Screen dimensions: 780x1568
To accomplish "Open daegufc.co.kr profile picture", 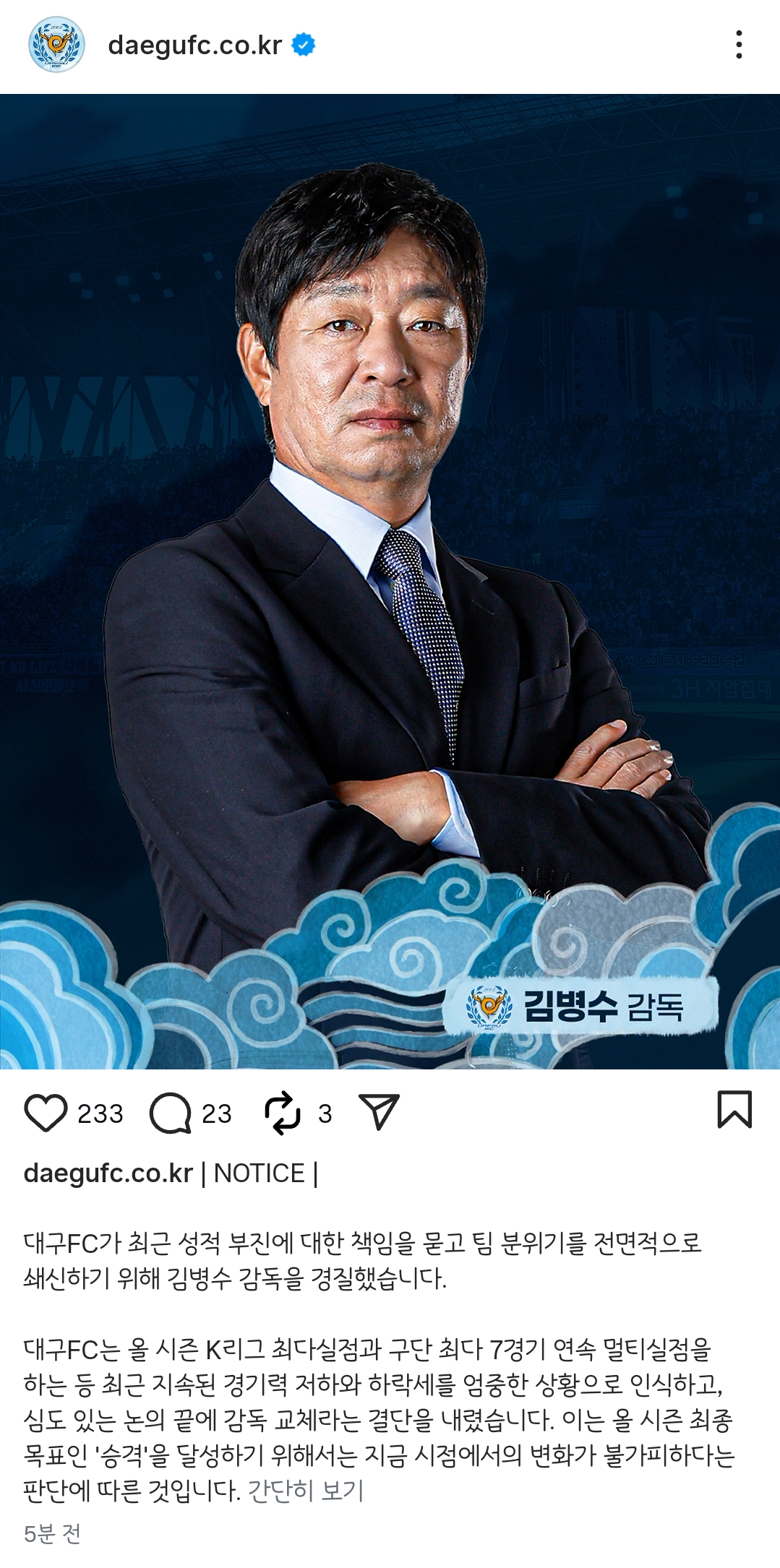I will tap(56, 45).
